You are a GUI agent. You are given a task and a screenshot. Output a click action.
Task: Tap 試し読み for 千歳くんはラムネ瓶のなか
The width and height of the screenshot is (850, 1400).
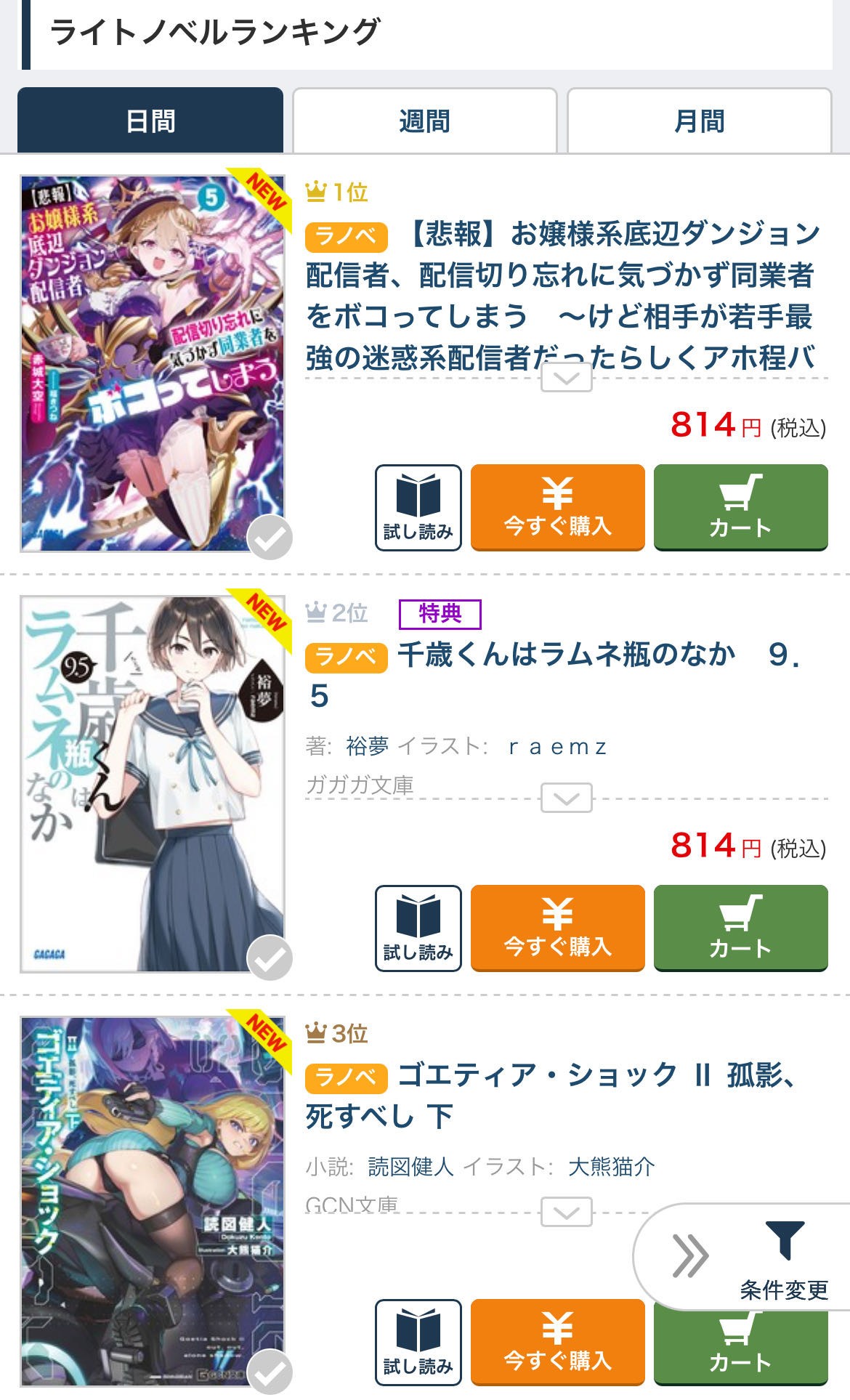418,928
